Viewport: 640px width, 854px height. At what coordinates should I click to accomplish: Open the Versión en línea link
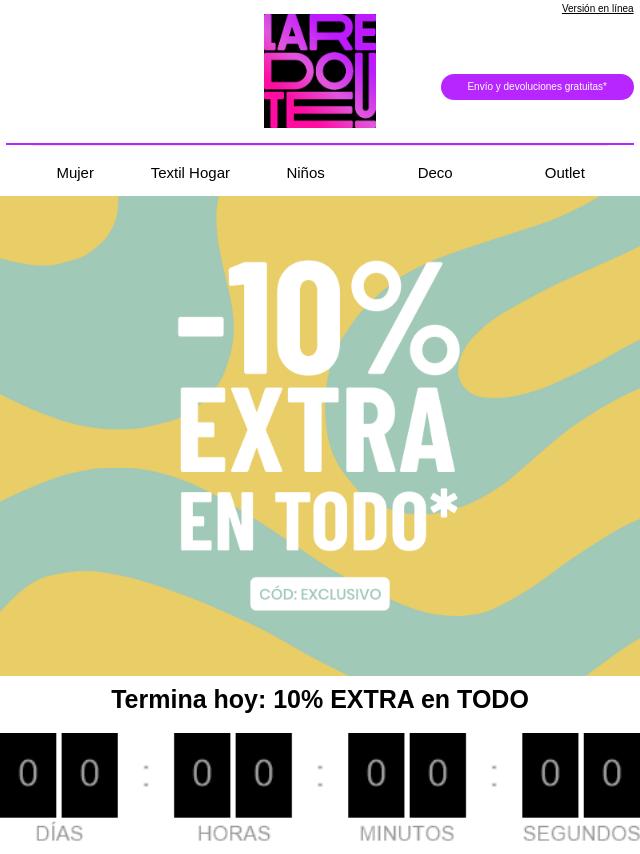click(x=597, y=8)
